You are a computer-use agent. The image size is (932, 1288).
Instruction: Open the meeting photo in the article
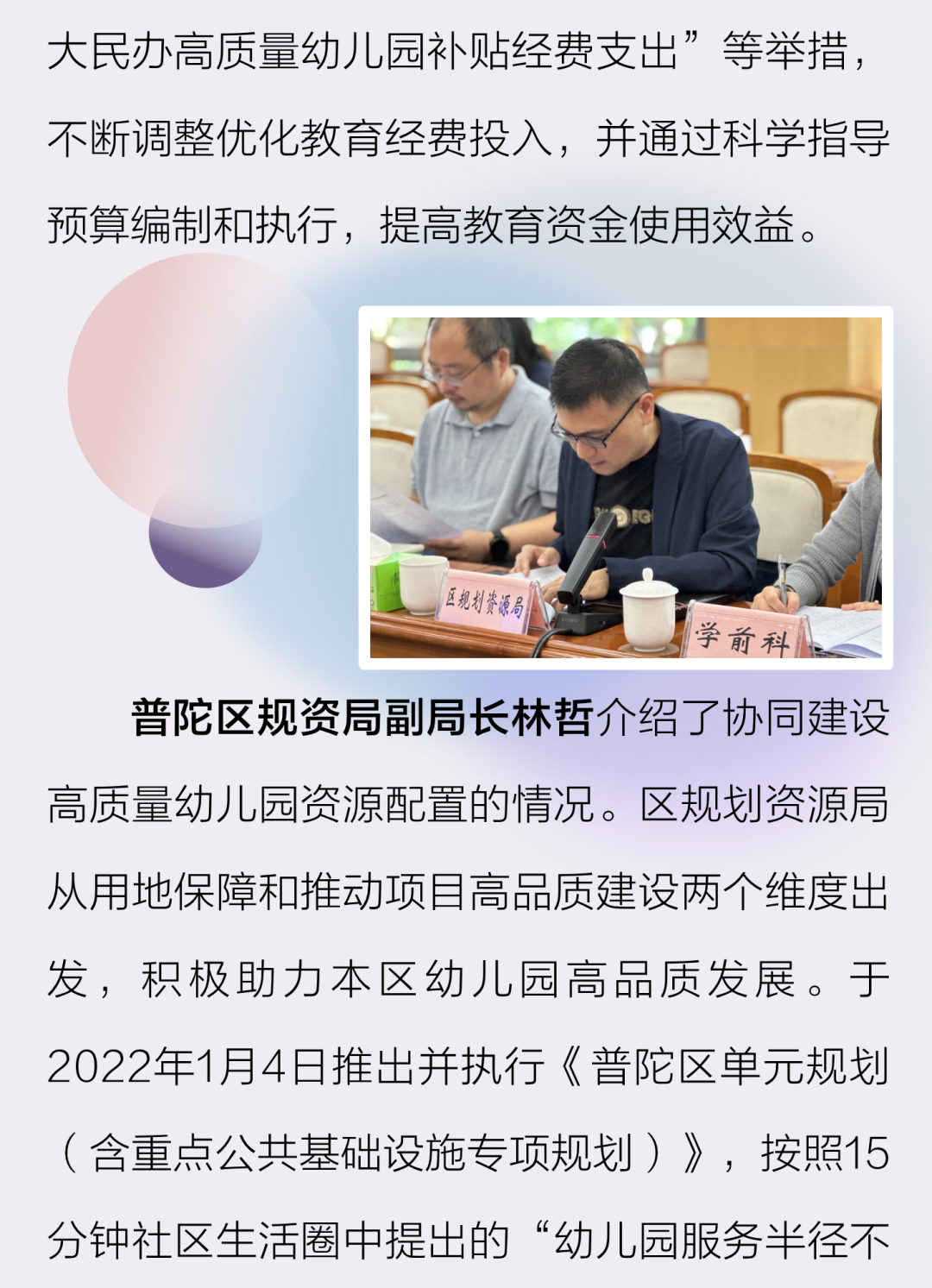(626, 487)
